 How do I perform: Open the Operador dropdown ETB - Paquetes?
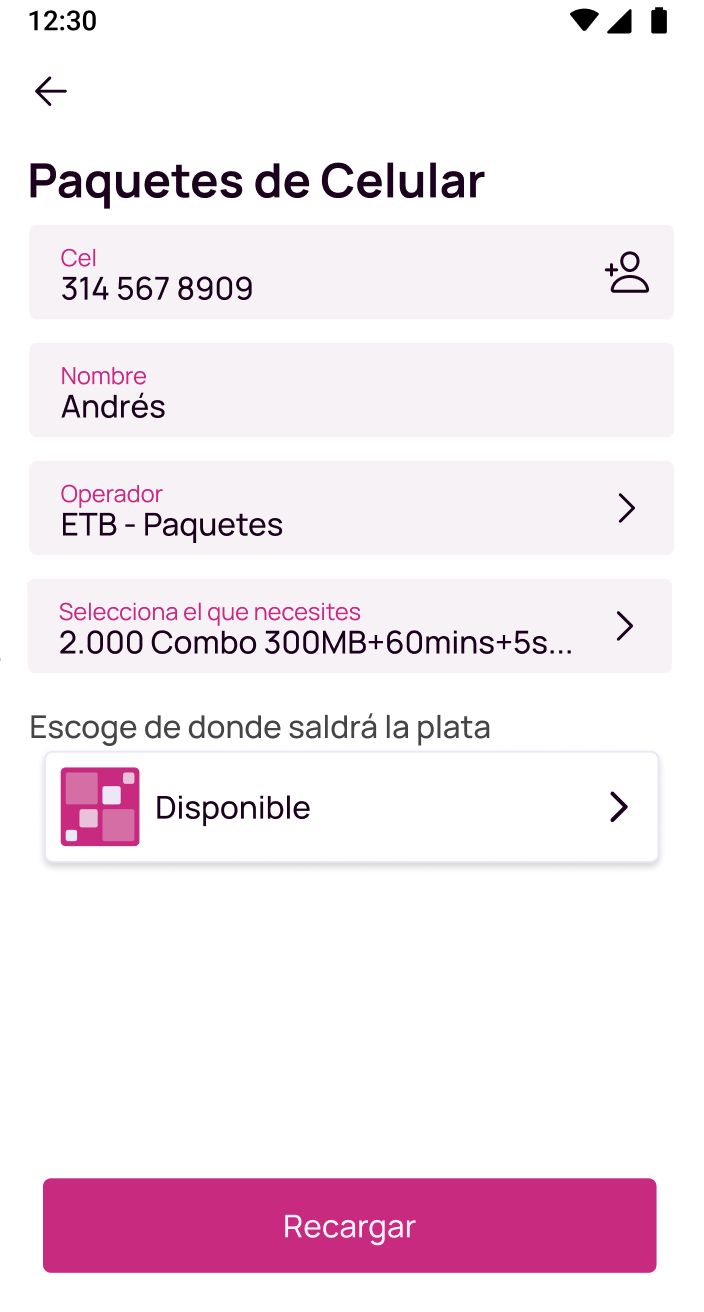tap(350, 509)
